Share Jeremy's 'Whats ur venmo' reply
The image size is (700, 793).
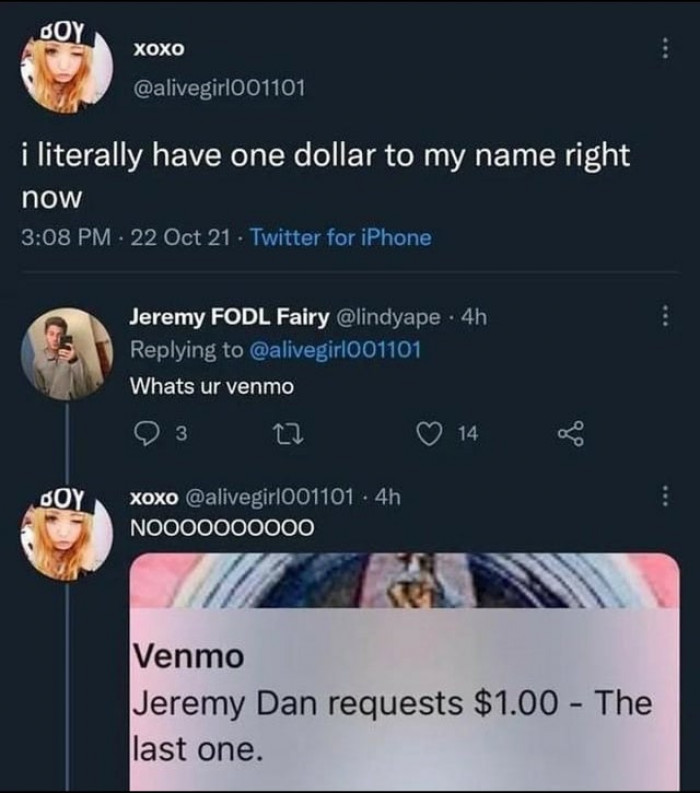point(571,433)
